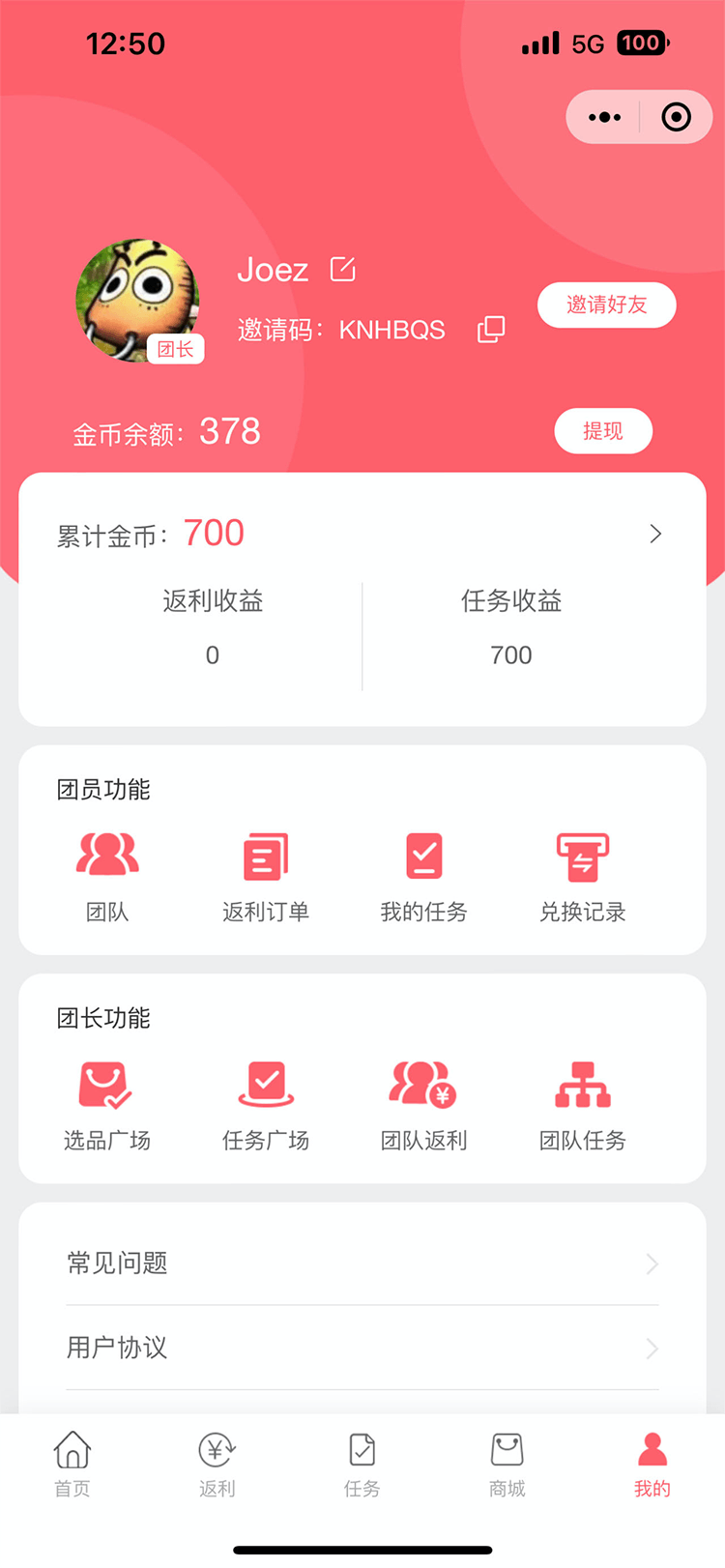725x1568 pixels.
Task: Click the 团队任务 hierarchy icon
Action: 581,1086
